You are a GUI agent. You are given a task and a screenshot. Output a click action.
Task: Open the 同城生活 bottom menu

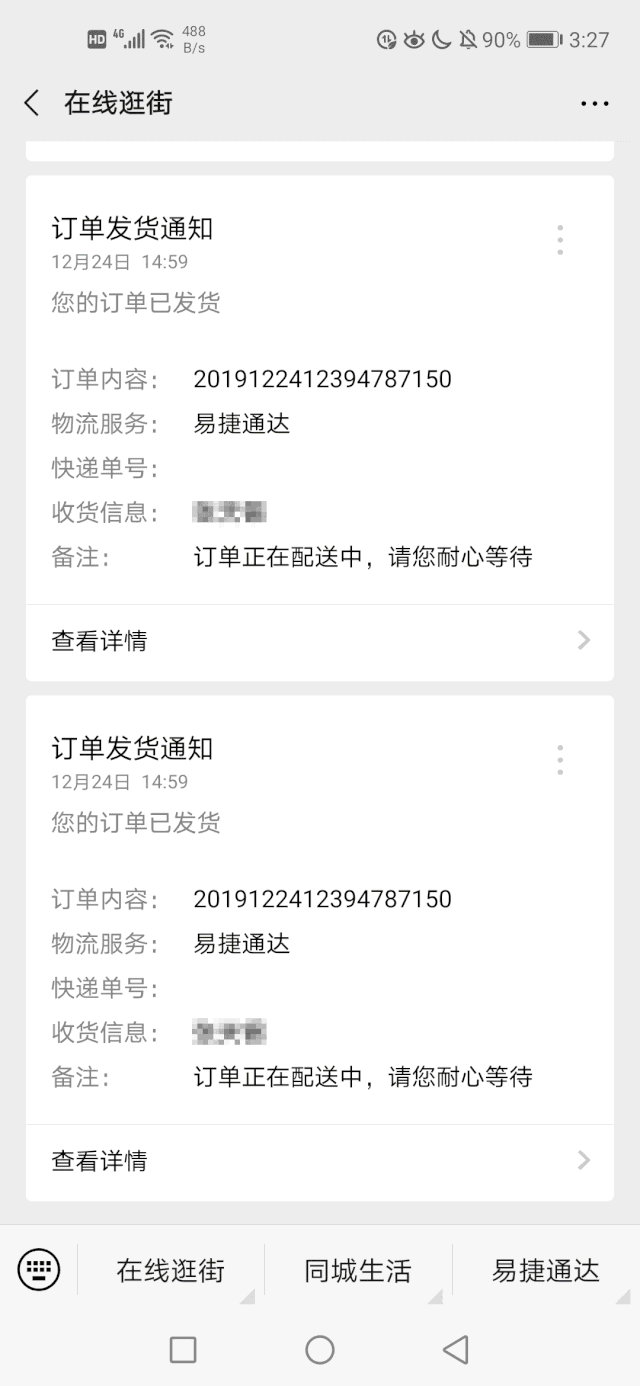coord(357,1270)
